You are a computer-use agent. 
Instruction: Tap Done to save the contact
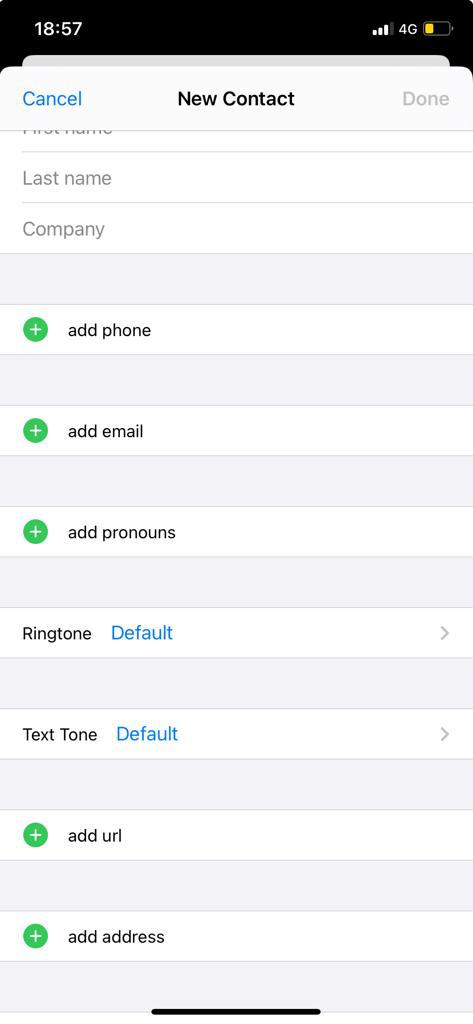pos(425,99)
